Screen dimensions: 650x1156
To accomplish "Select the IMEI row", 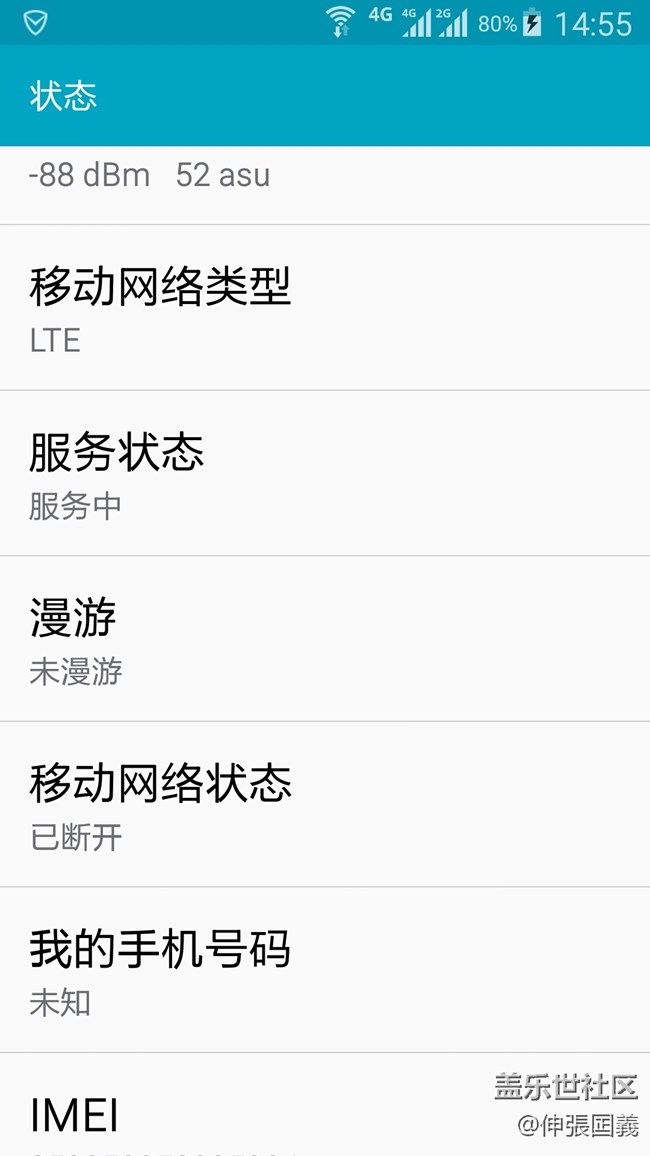I will click(325, 1105).
